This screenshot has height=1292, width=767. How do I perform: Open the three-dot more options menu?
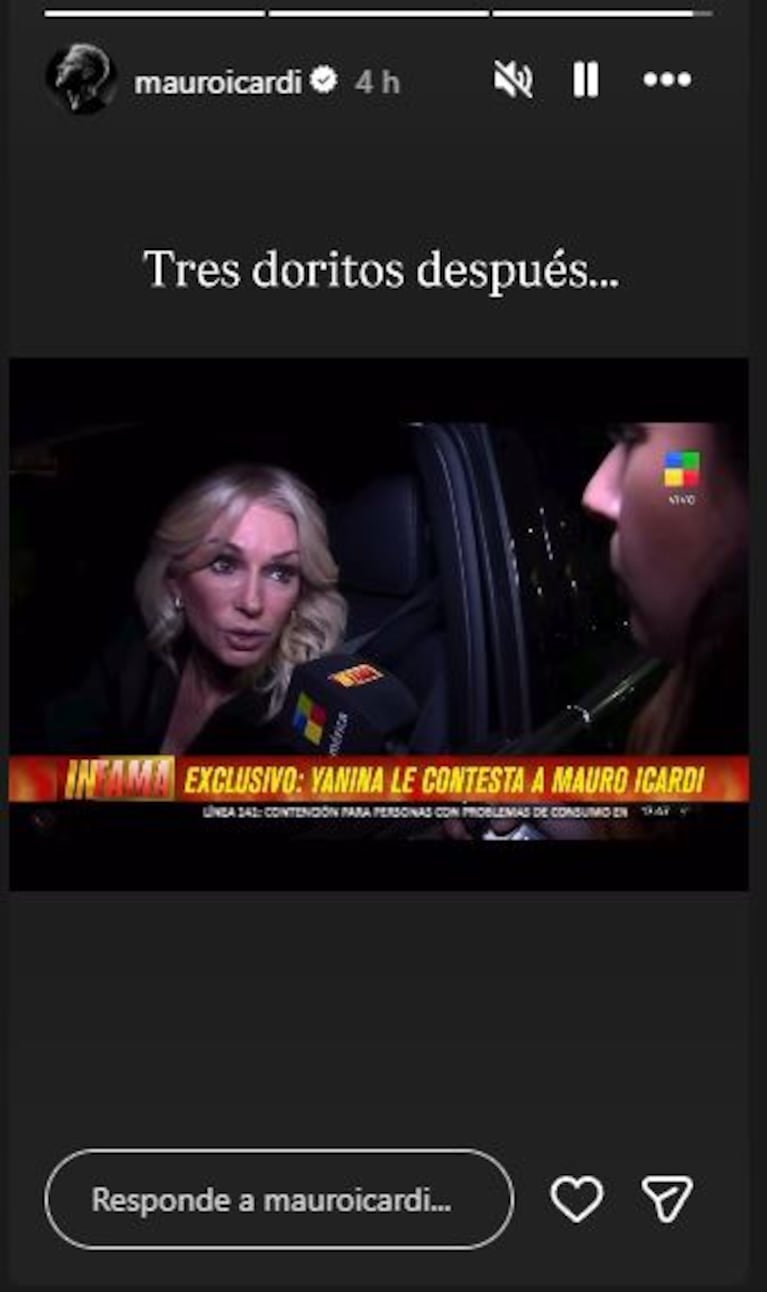pyautogui.click(x=667, y=80)
